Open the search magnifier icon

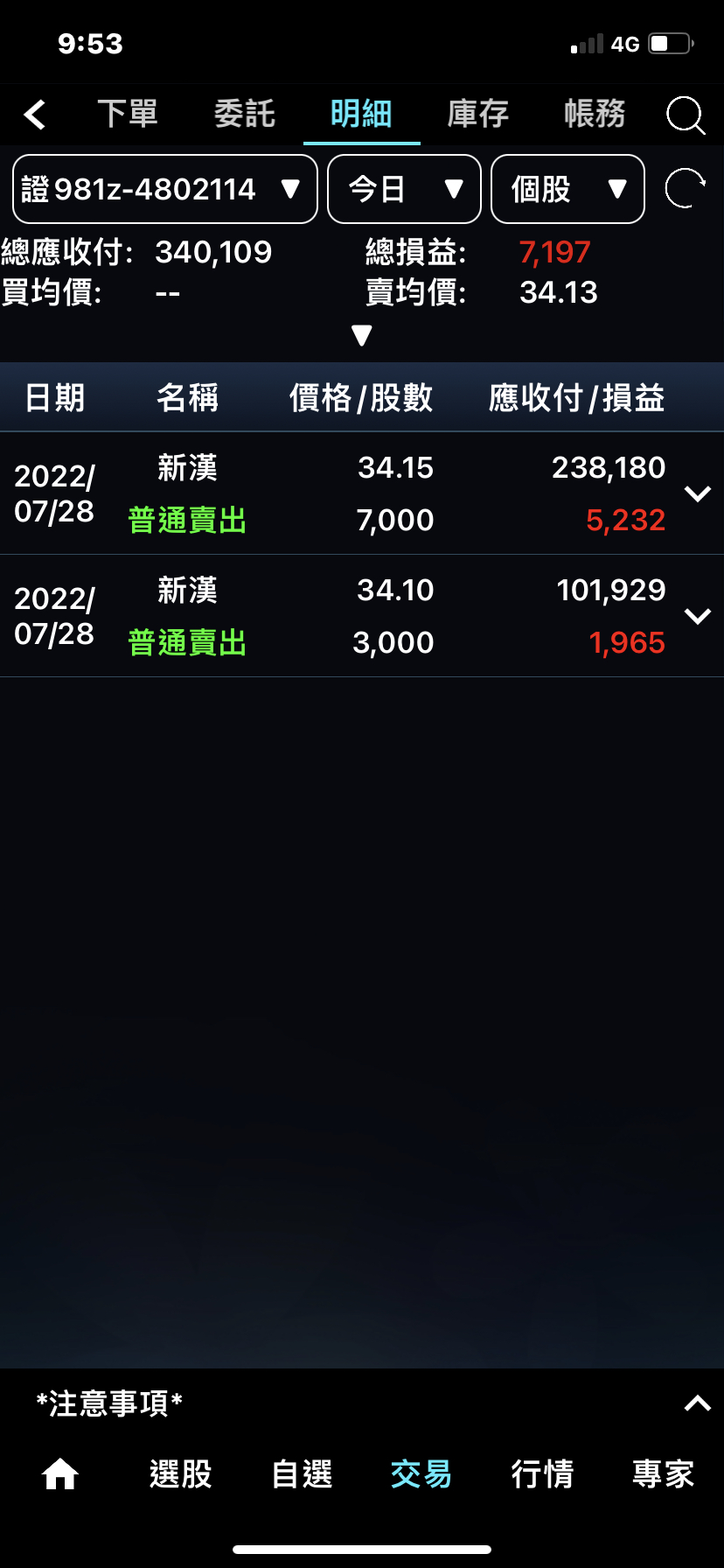[685, 115]
